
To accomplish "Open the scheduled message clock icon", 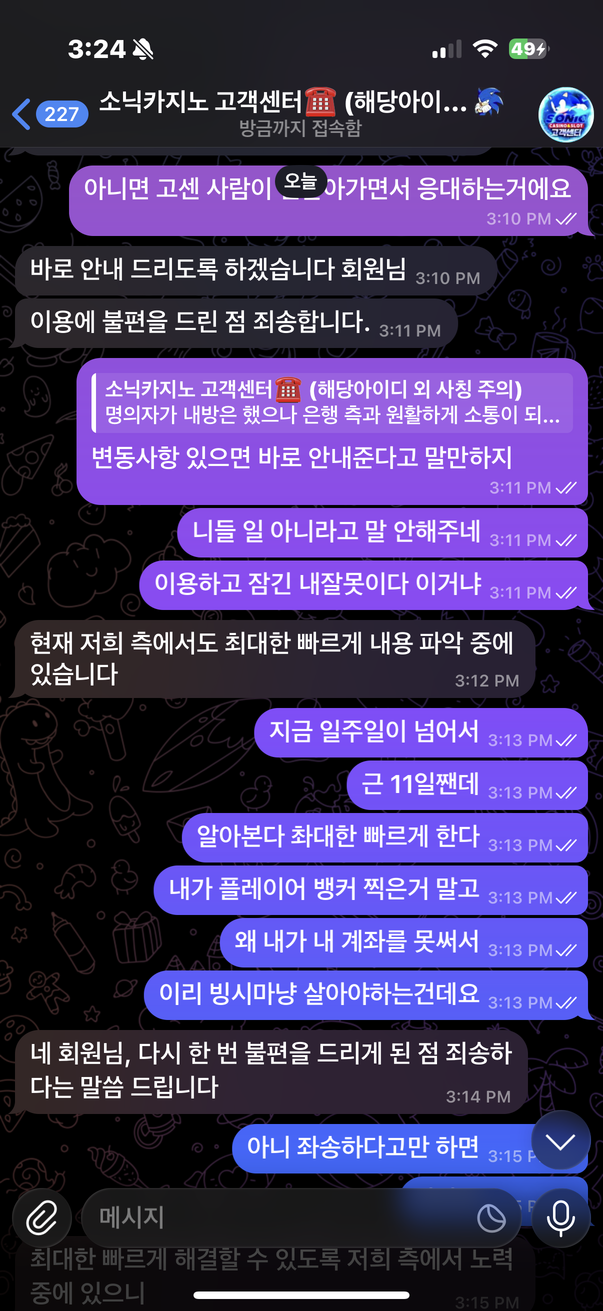I will click(491, 1218).
